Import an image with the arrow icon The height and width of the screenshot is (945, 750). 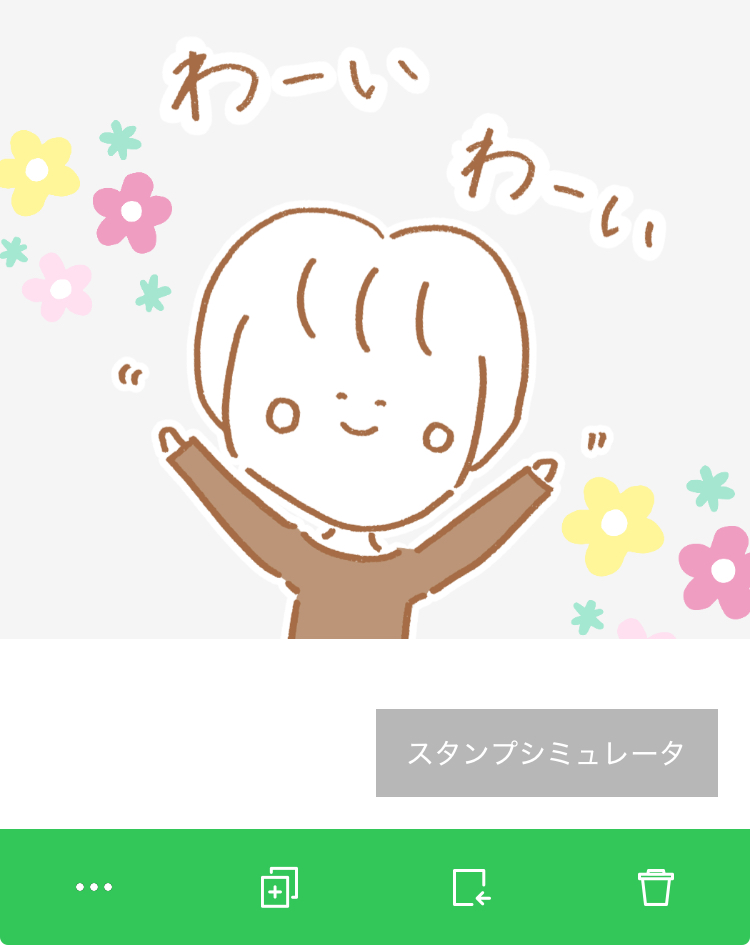(x=471, y=887)
